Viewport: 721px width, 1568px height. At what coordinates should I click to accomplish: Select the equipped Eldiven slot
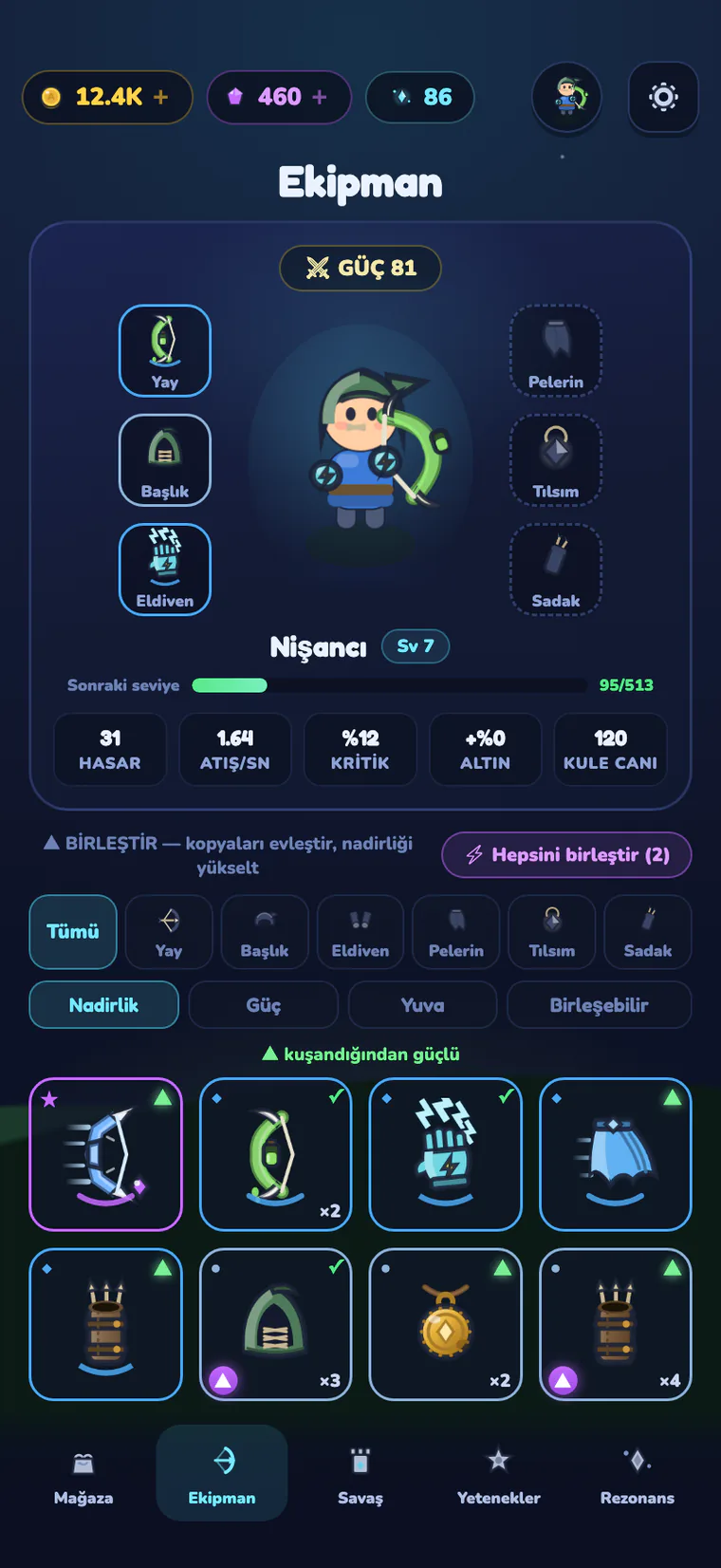[165, 569]
